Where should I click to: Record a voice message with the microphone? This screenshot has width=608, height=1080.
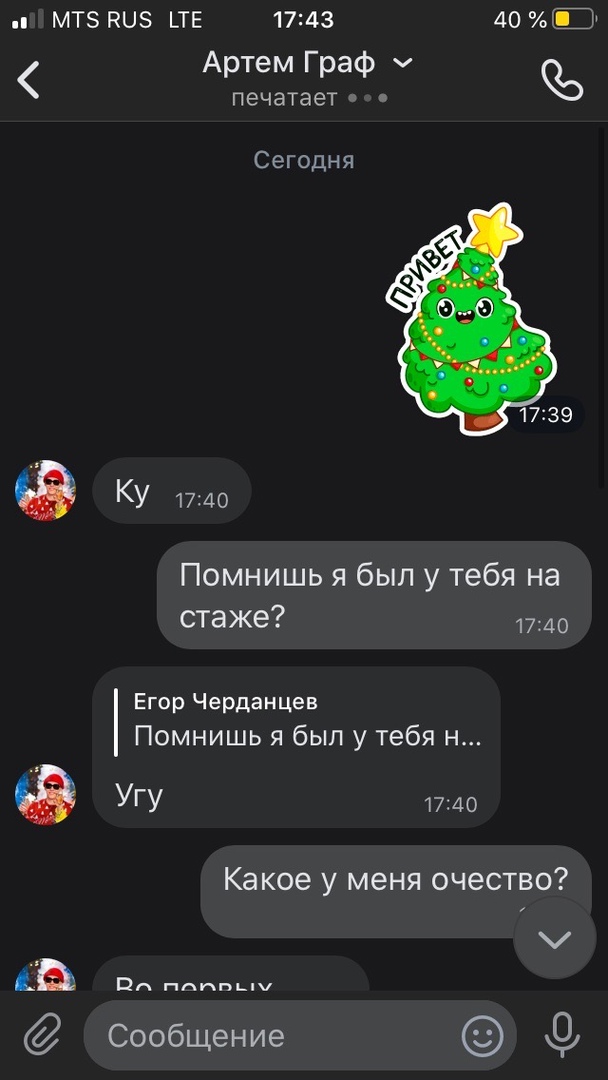point(562,1035)
